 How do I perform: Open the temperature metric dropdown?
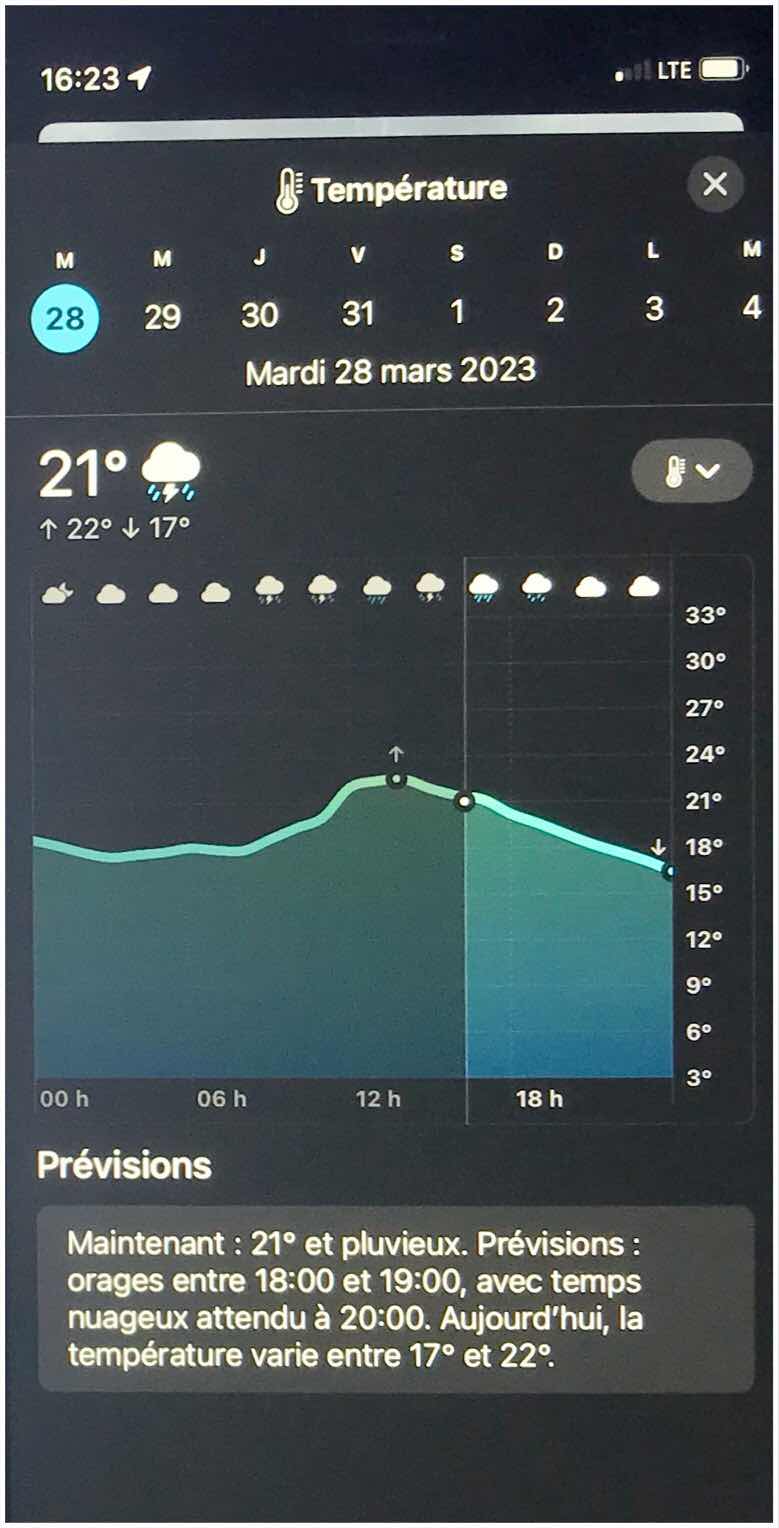point(691,470)
